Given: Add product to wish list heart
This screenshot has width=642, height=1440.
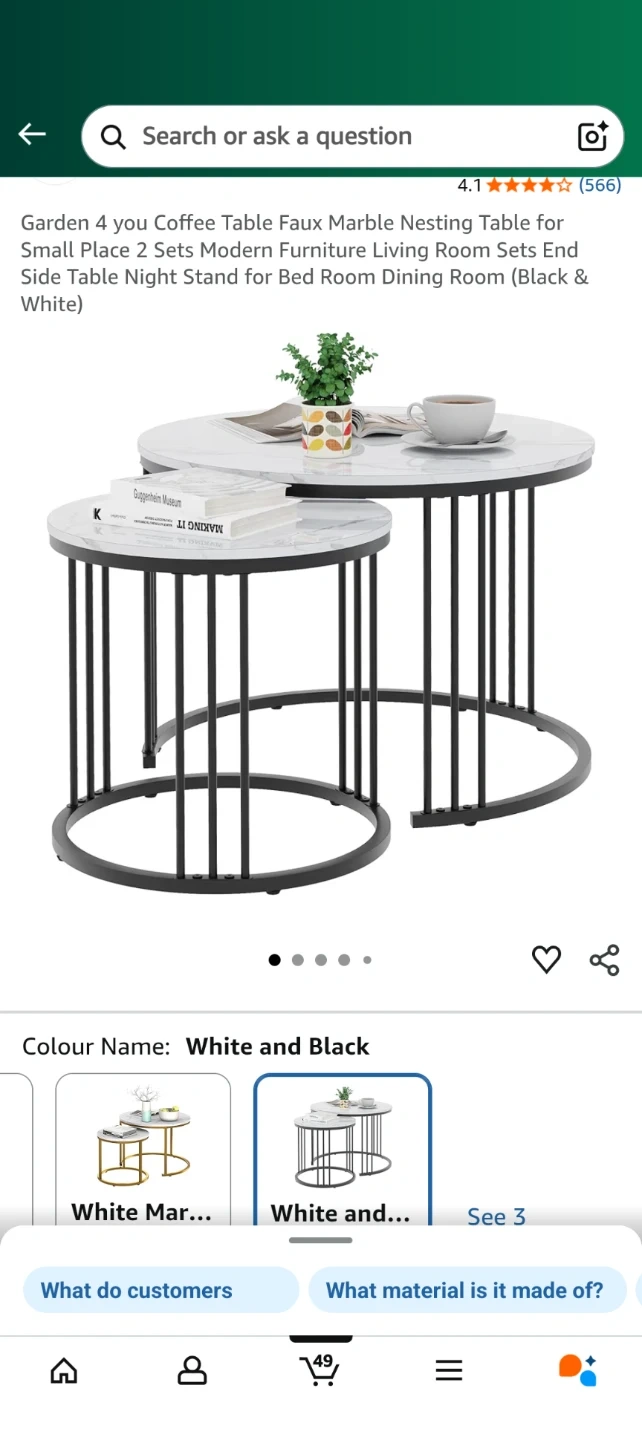Looking at the screenshot, I should point(546,959).
